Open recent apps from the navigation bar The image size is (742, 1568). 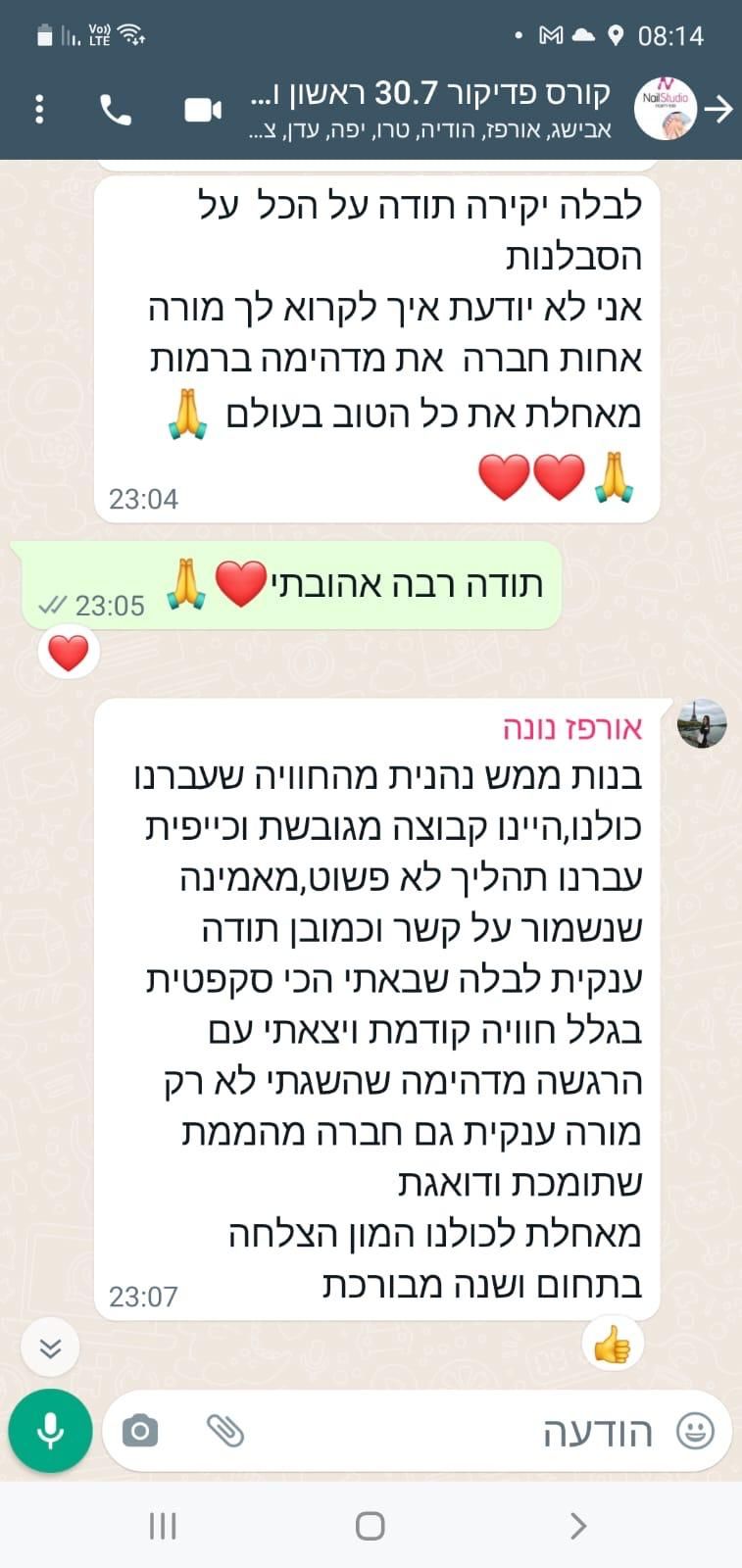[163, 1525]
